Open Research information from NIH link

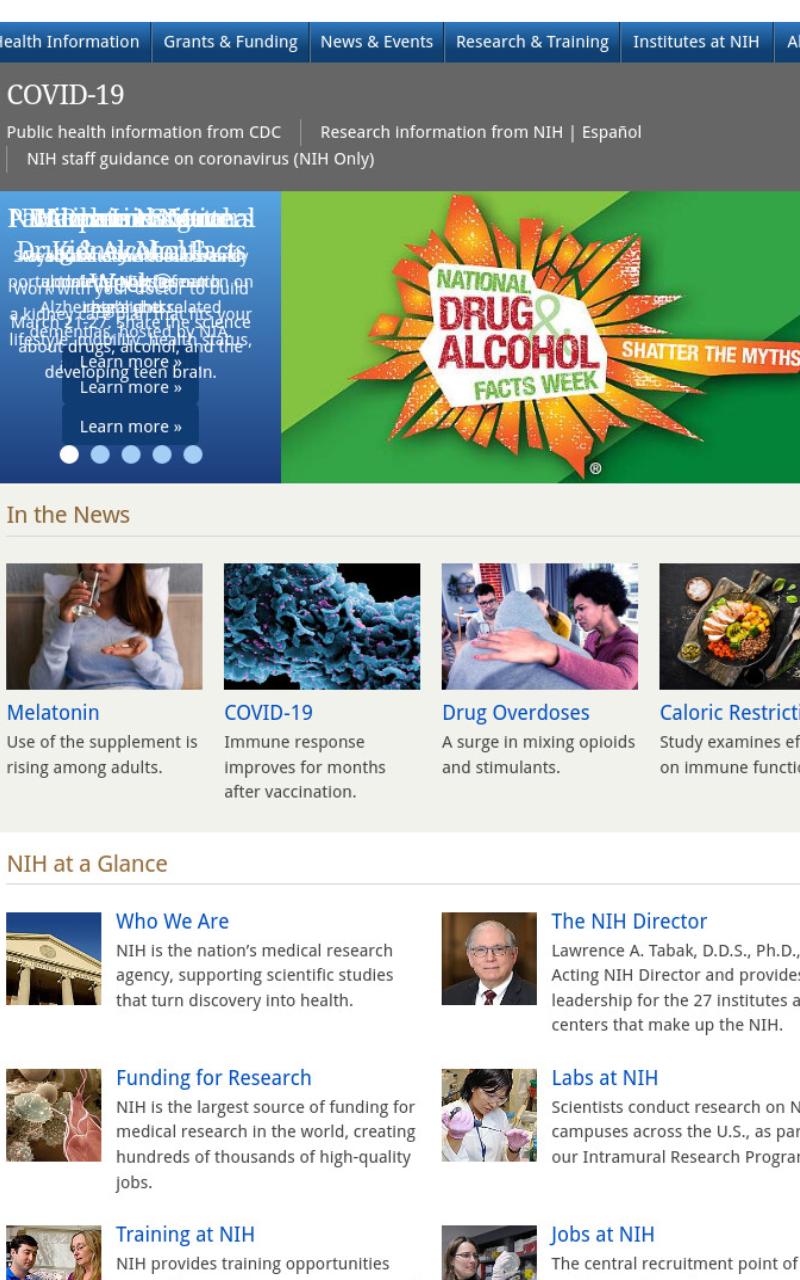coord(441,132)
